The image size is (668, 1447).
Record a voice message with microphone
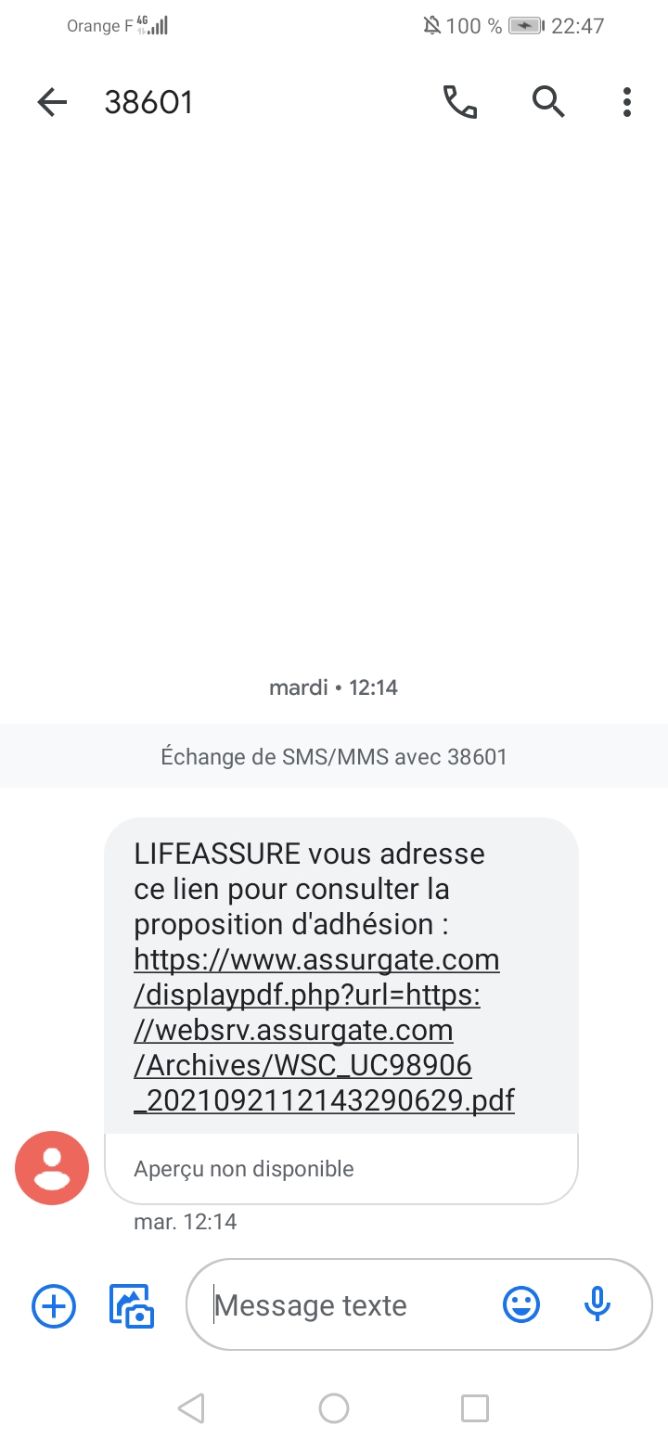pos(597,1305)
